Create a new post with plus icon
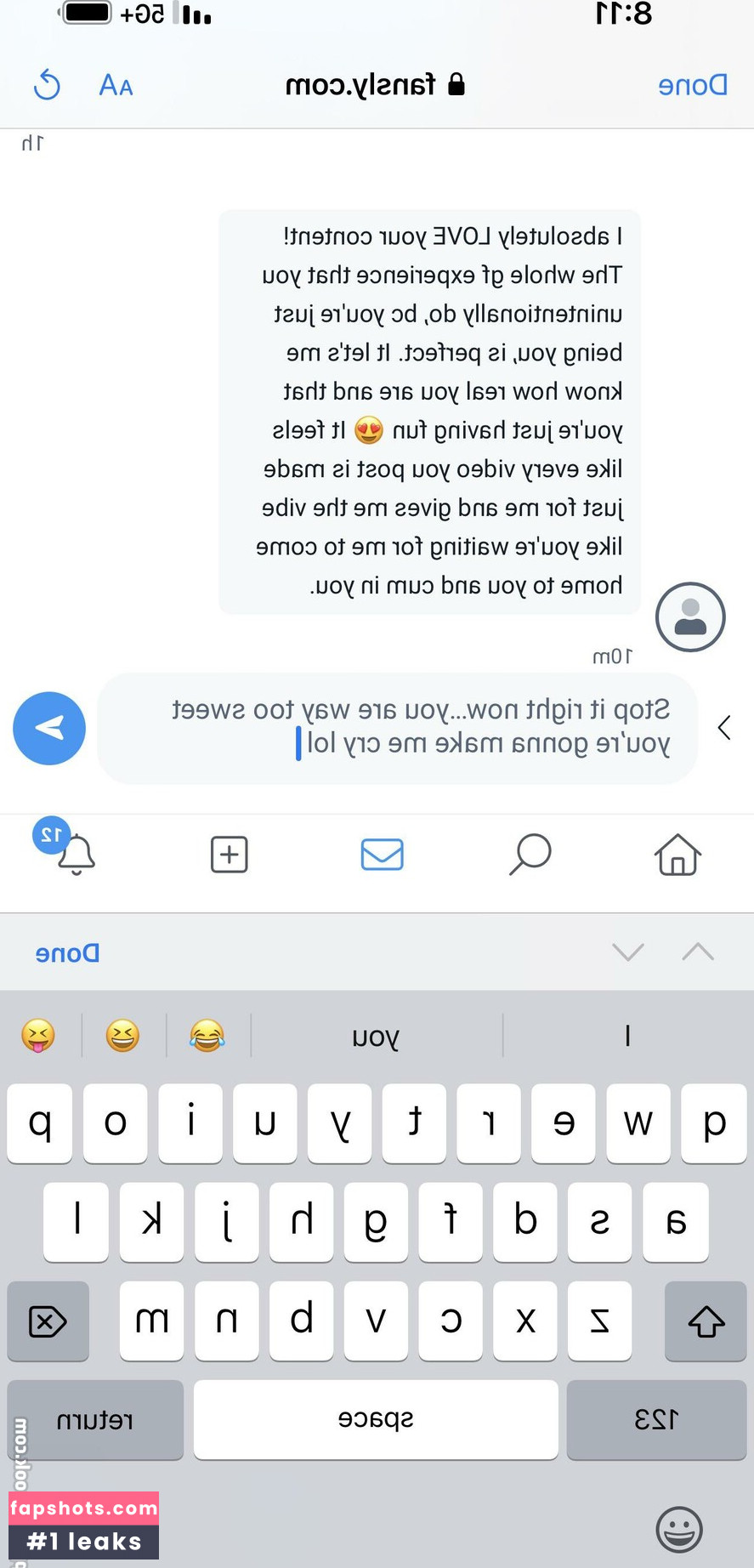The image size is (754, 1568). (x=229, y=854)
